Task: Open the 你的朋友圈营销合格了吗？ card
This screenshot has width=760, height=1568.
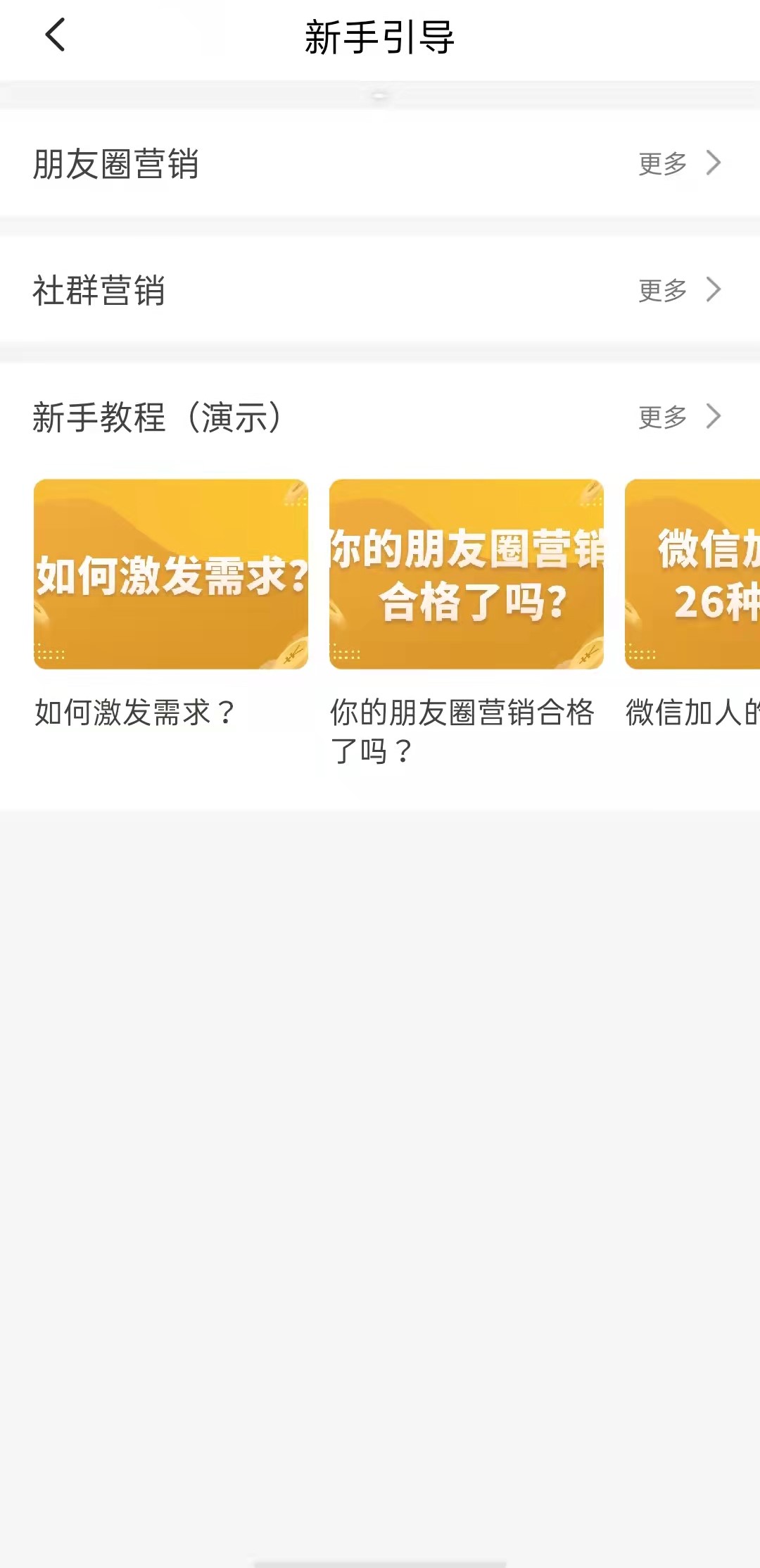Action: (x=466, y=575)
